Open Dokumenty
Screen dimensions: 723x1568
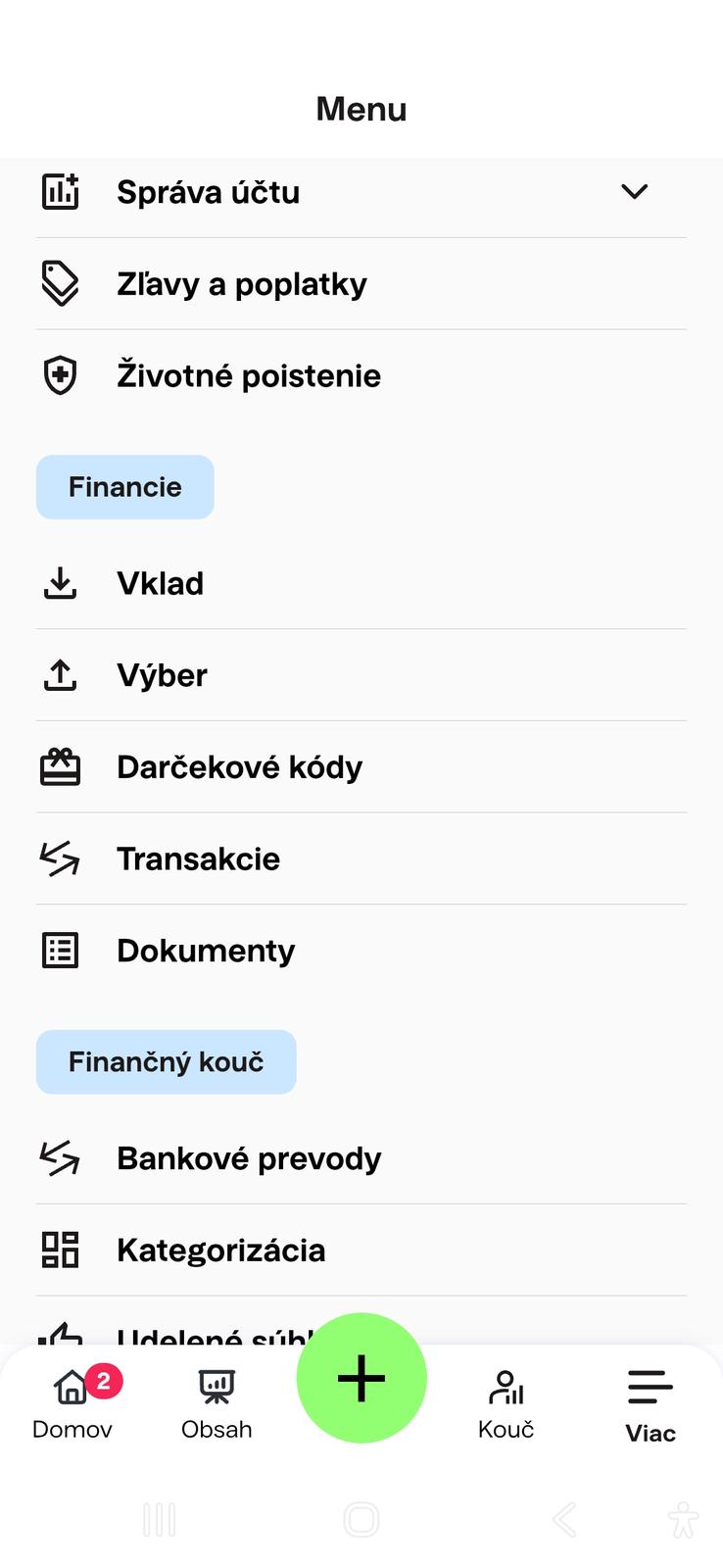pos(206,952)
